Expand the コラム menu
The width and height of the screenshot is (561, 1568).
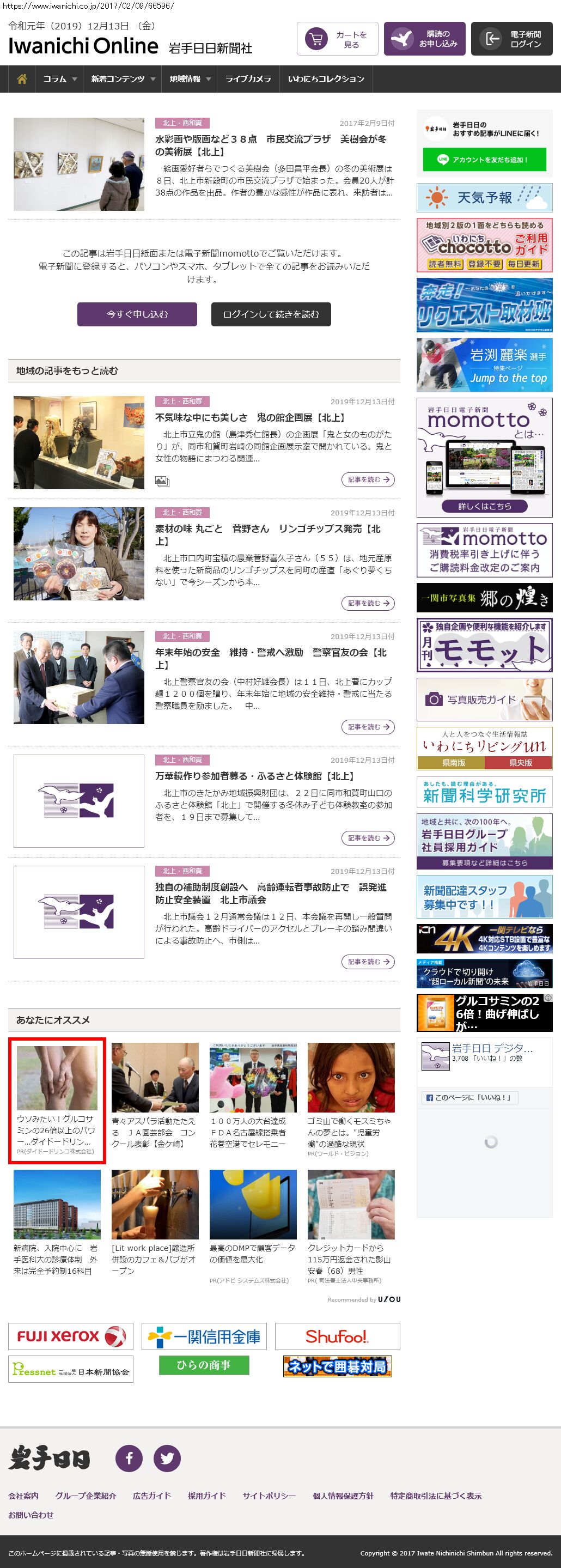click(59, 79)
